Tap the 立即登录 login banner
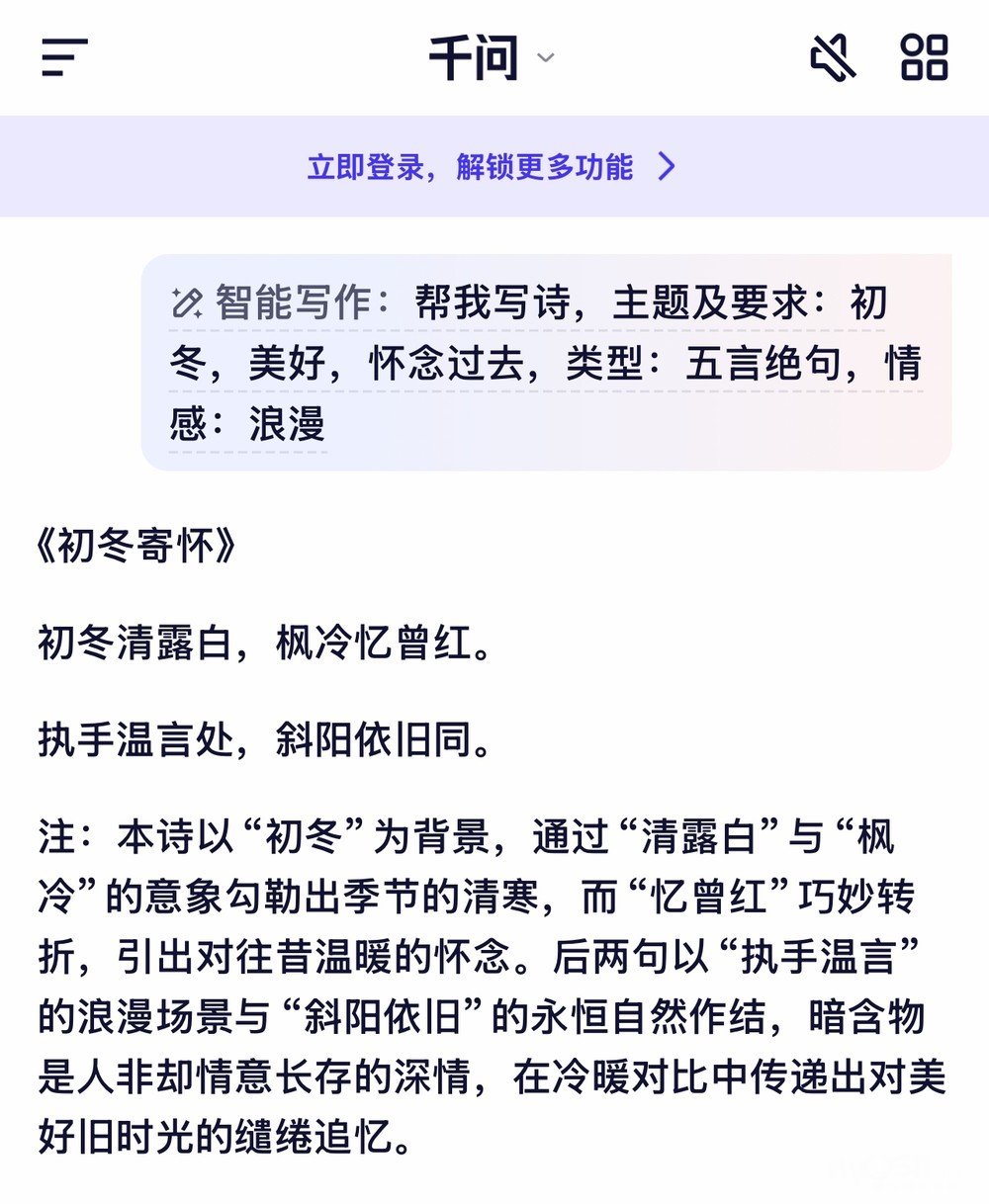The width and height of the screenshot is (989, 1204). [494, 166]
